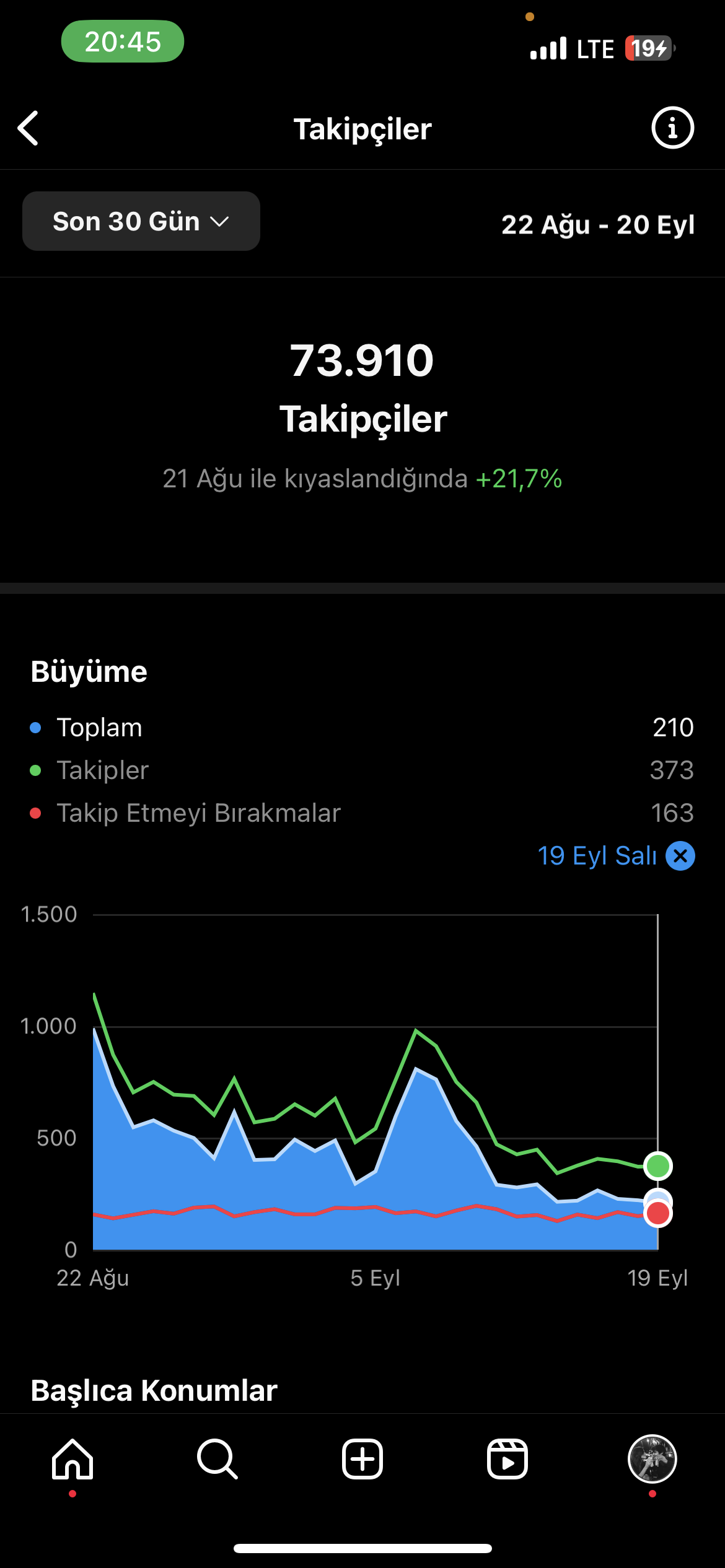Screen dimensions: 725x1568
Task: Switch to the Reels tab
Action: point(507,1459)
